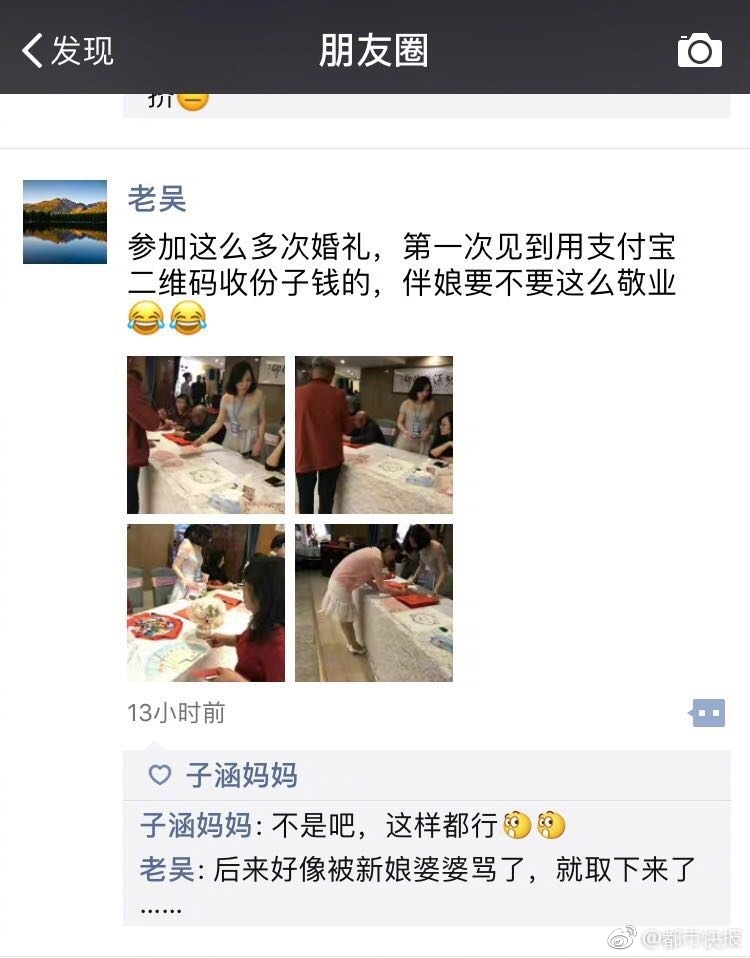
Task: Open the second wedding photo in 老吴's post
Action: (x=374, y=435)
